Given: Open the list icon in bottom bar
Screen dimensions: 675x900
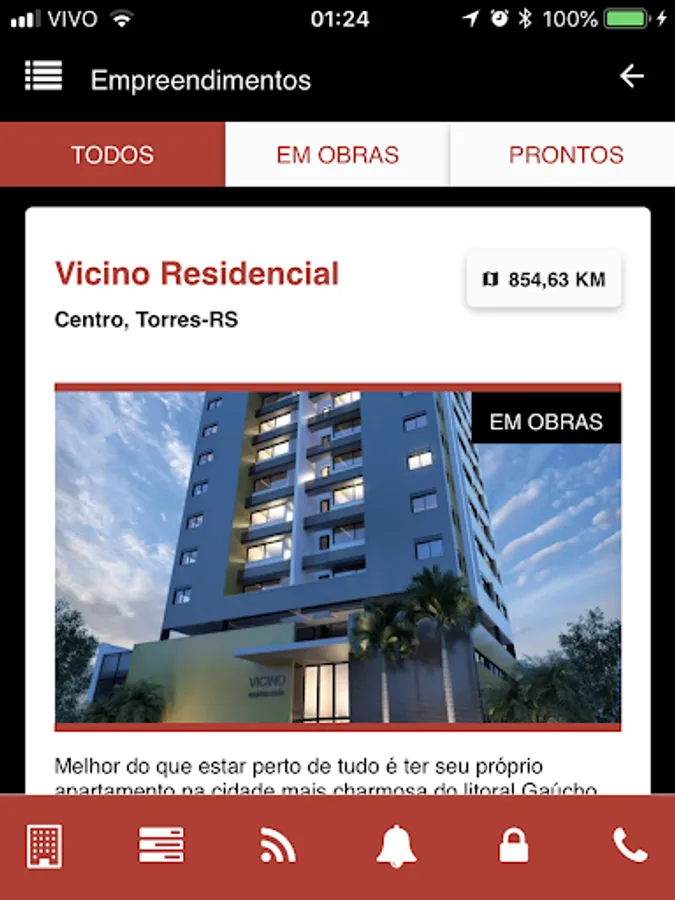Looking at the screenshot, I should (x=161, y=847).
